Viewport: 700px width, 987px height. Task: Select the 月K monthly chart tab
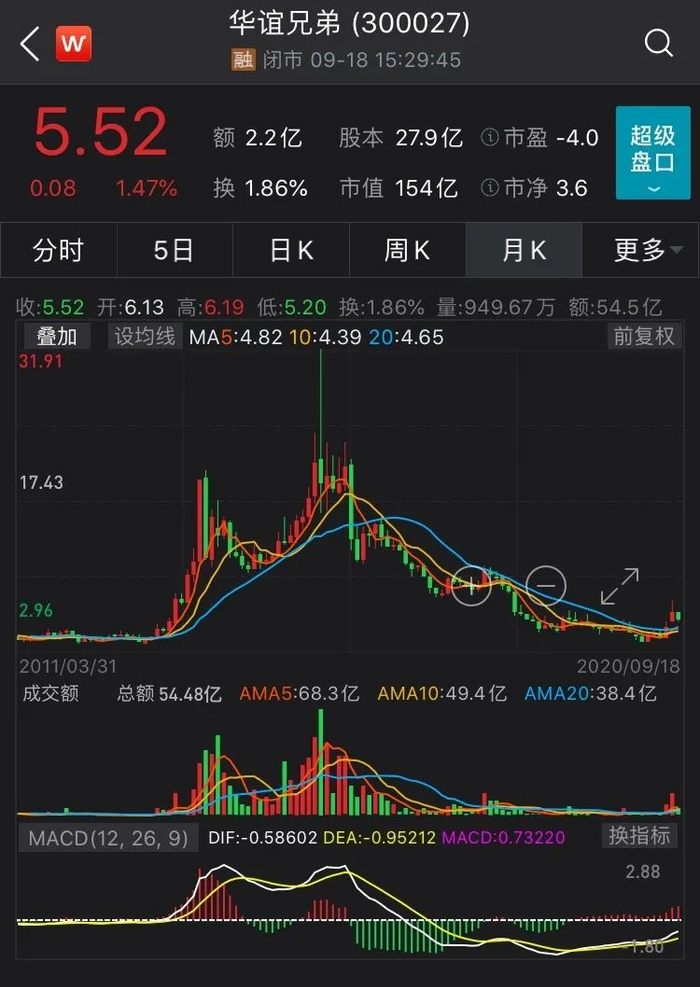tap(523, 250)
